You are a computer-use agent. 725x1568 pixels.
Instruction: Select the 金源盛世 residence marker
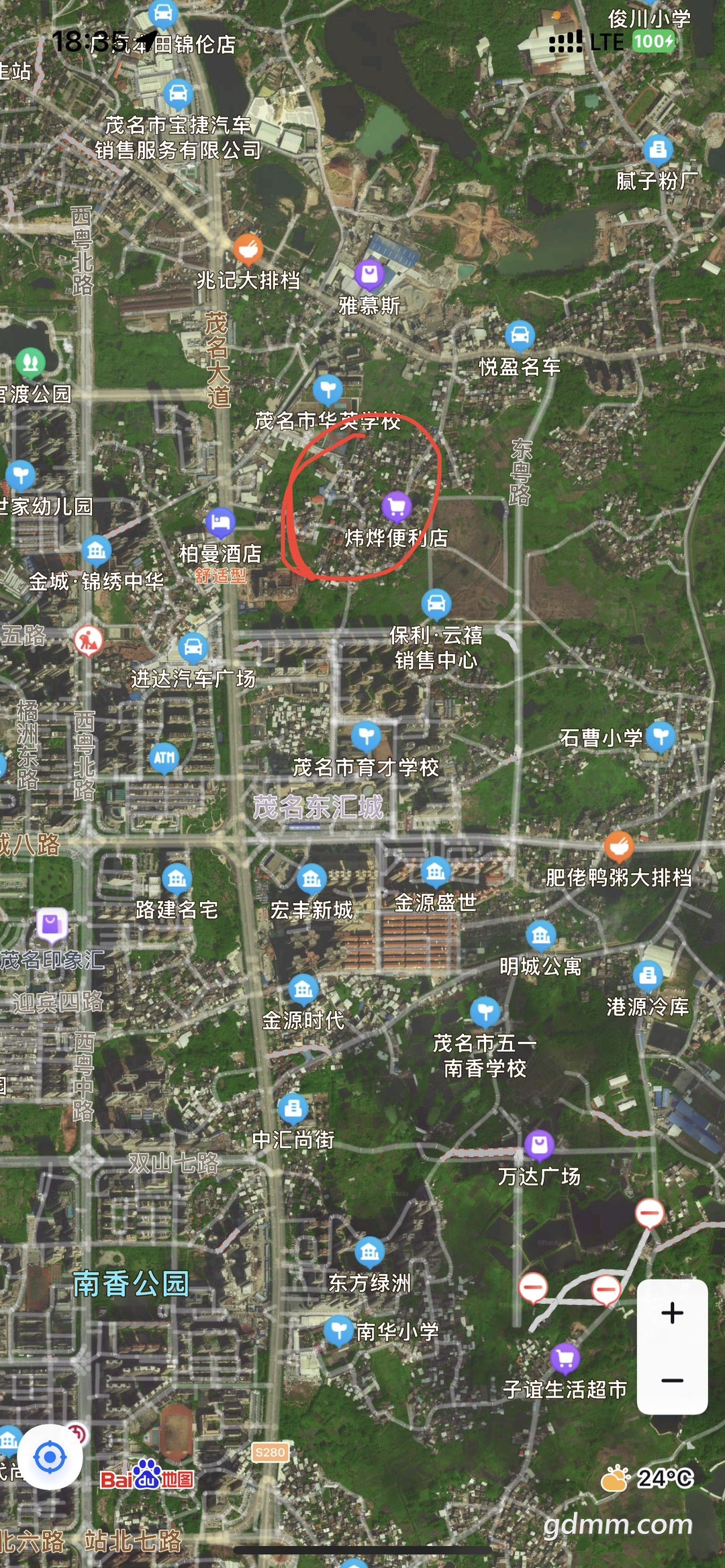tap(435, 872)
